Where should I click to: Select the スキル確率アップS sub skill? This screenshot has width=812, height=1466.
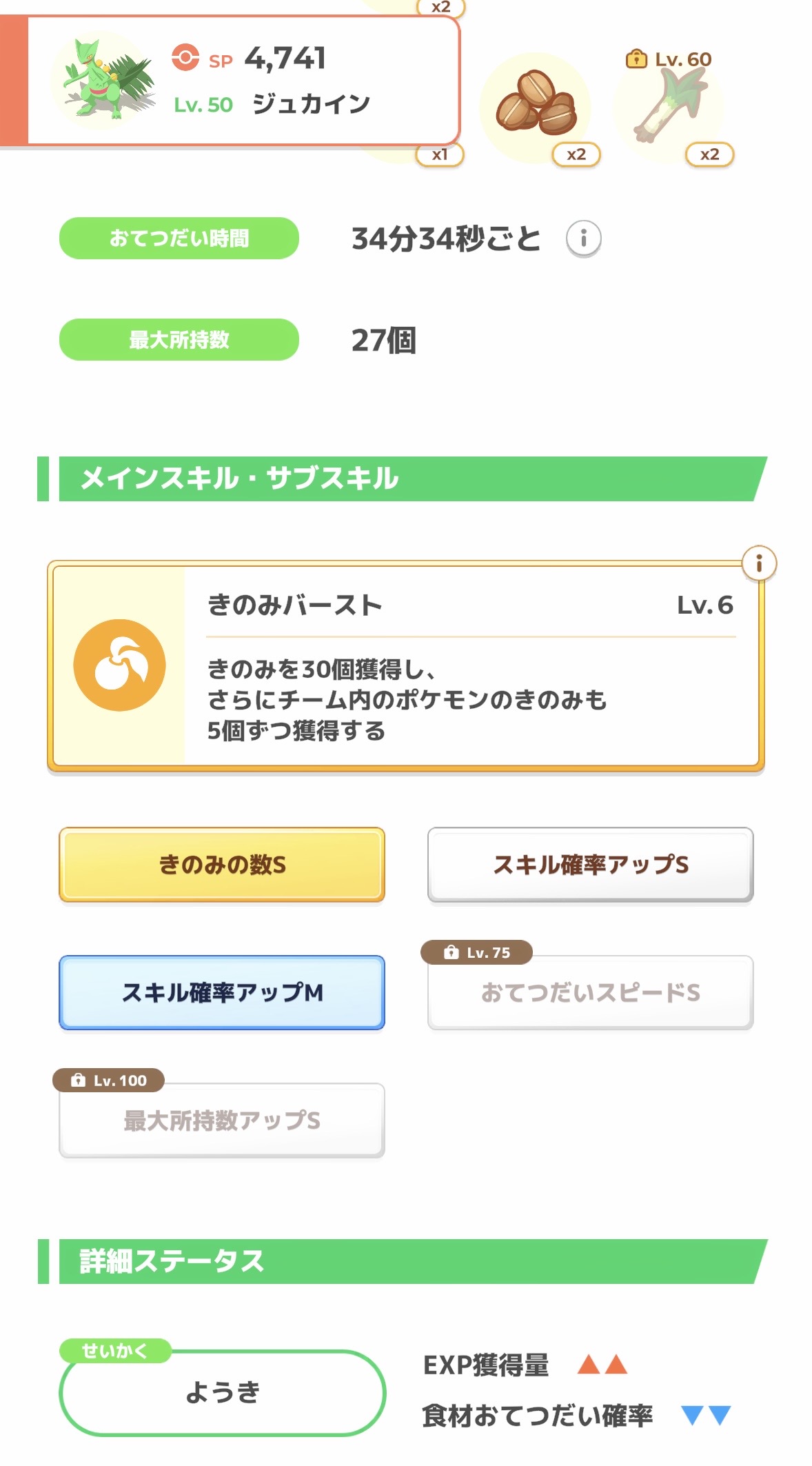tap(590, 865)
